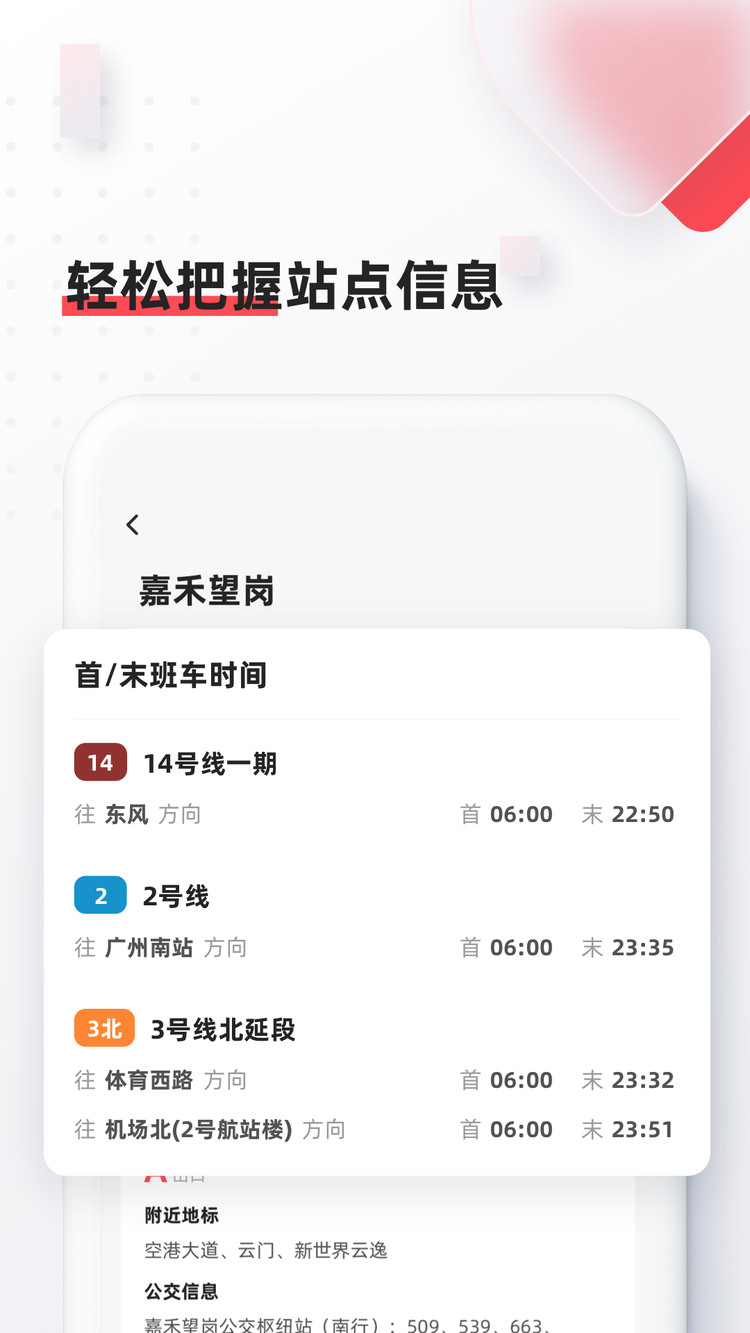Expand the 附近地标 nearby landmarks section
The image size is (750, 1333).
click(180, 1216)
